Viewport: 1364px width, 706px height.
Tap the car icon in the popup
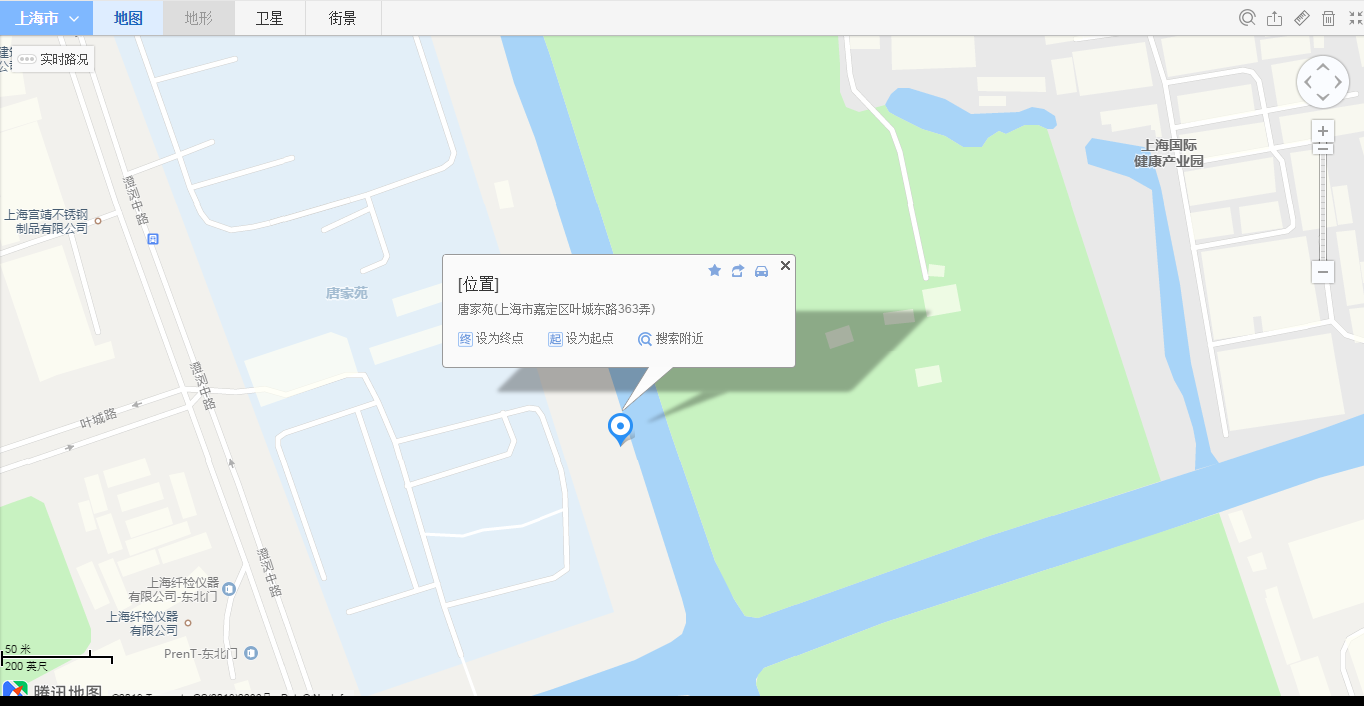click(x=761, y=271)
